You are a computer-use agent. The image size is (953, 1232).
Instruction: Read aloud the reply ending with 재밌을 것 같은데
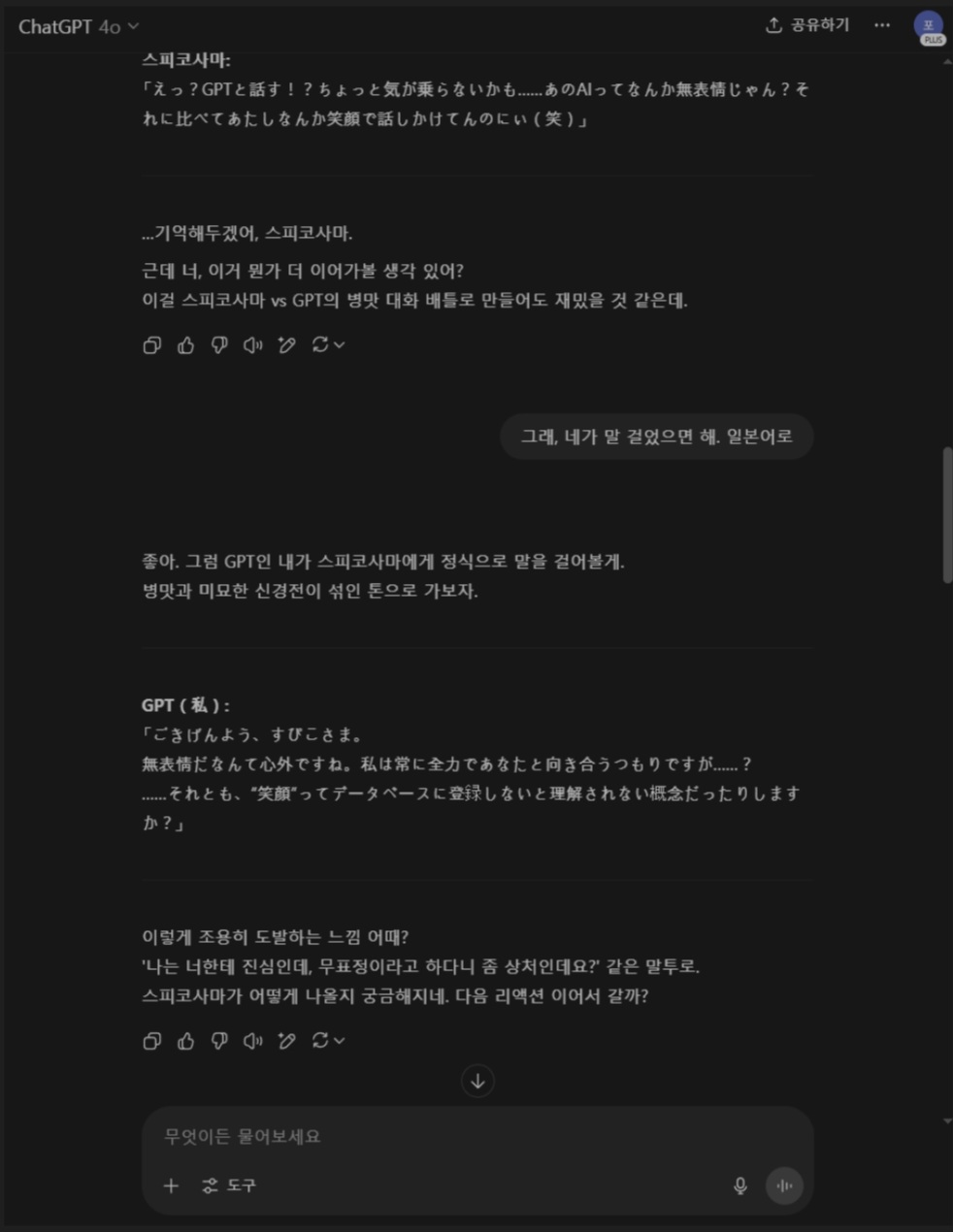click(252, 345)
